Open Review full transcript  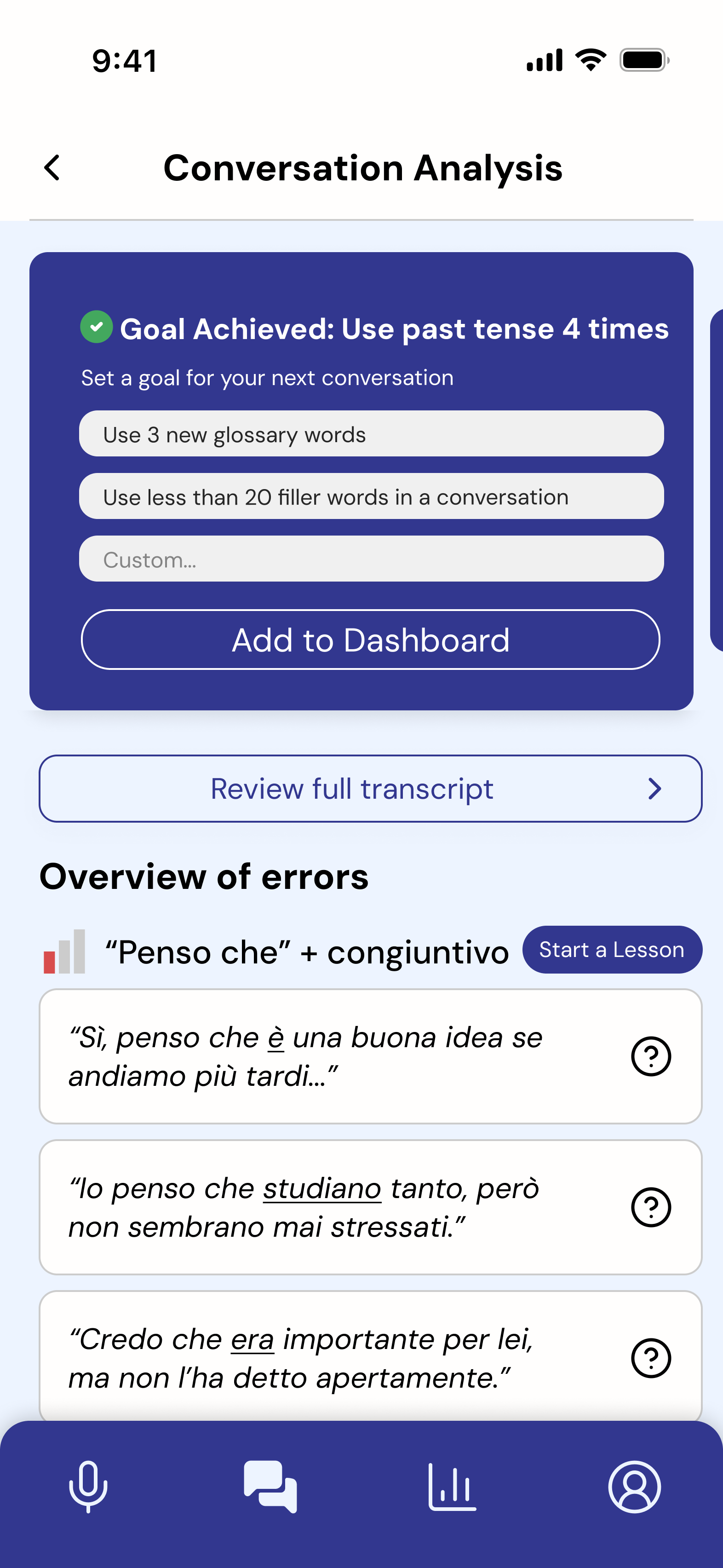tap(370, 788)
